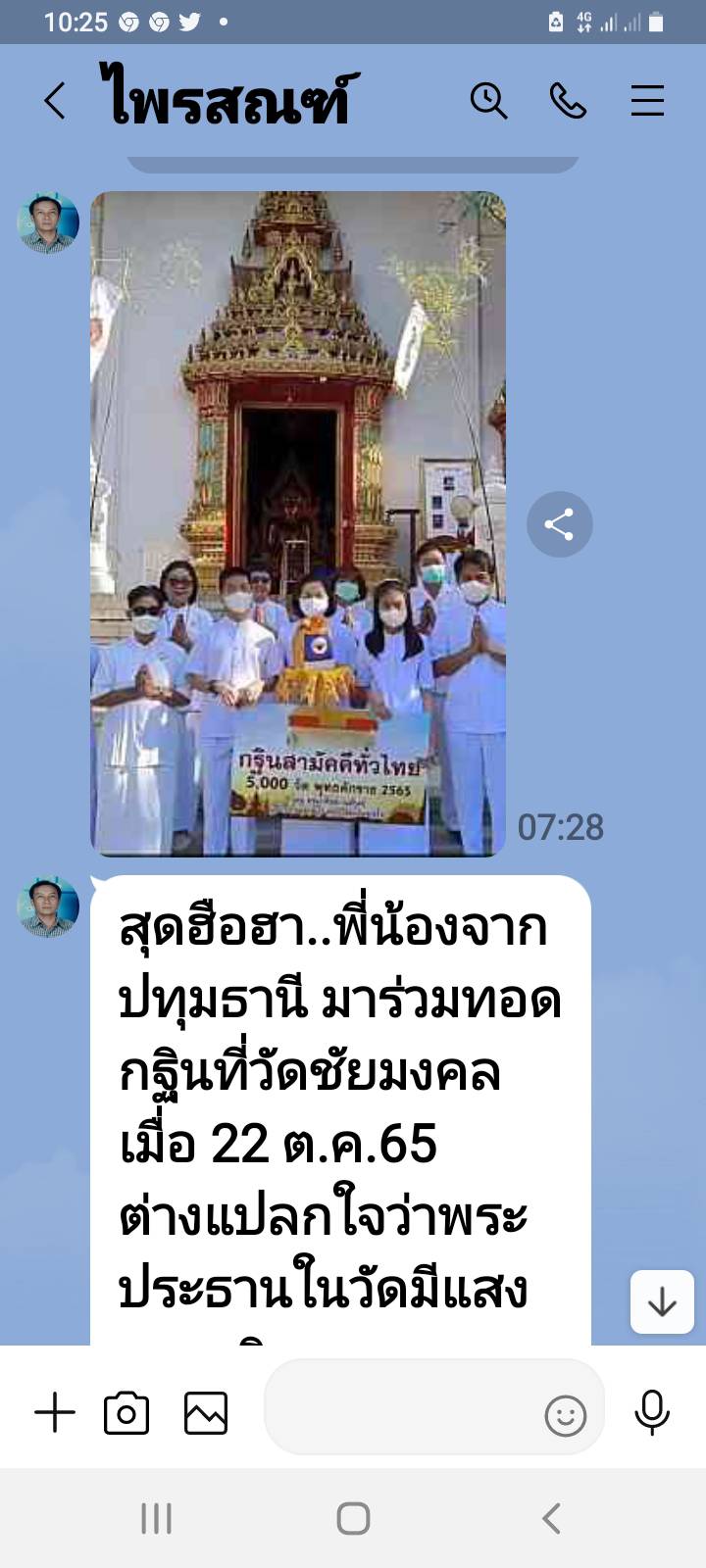Search within this chat

click(x=488, y=101)
